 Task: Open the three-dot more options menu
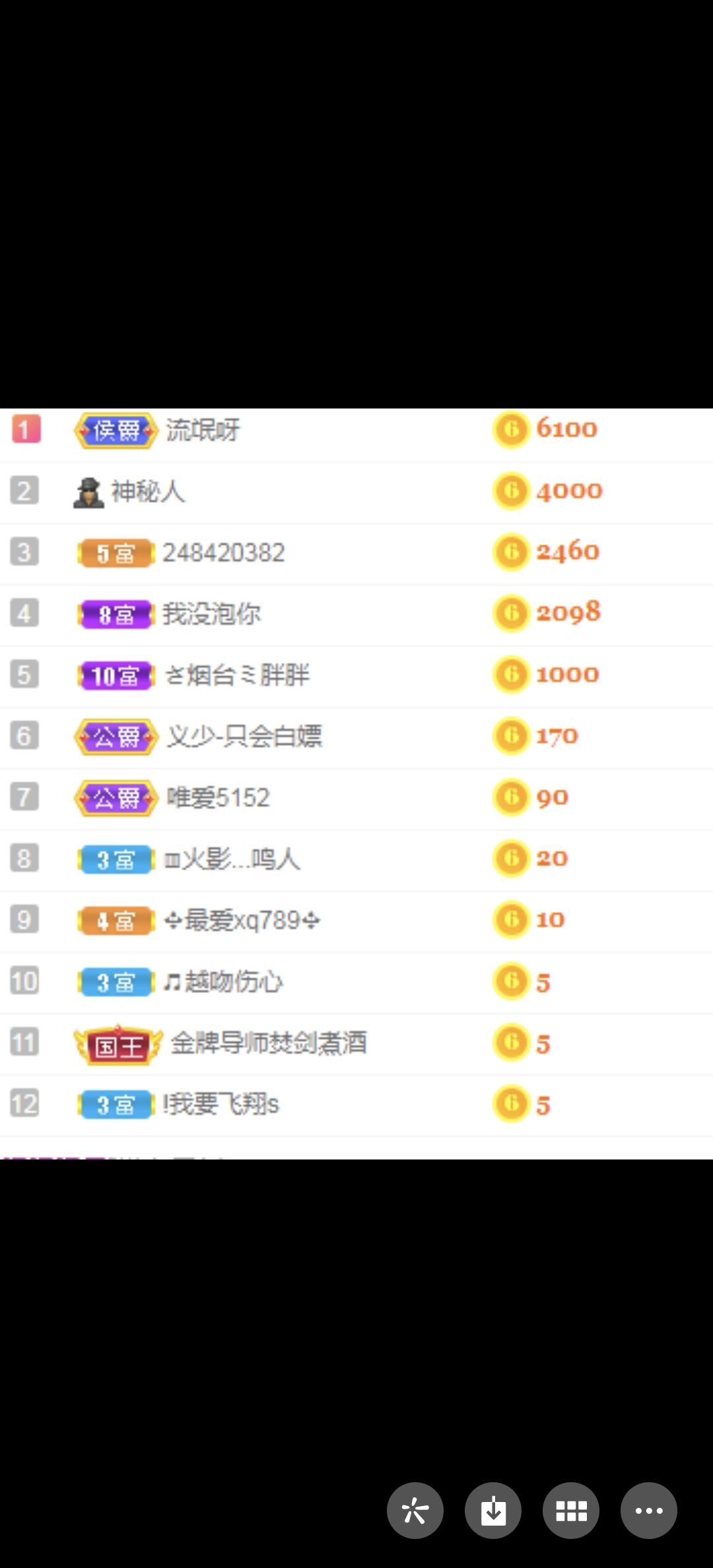click(x=649, y=1511)
